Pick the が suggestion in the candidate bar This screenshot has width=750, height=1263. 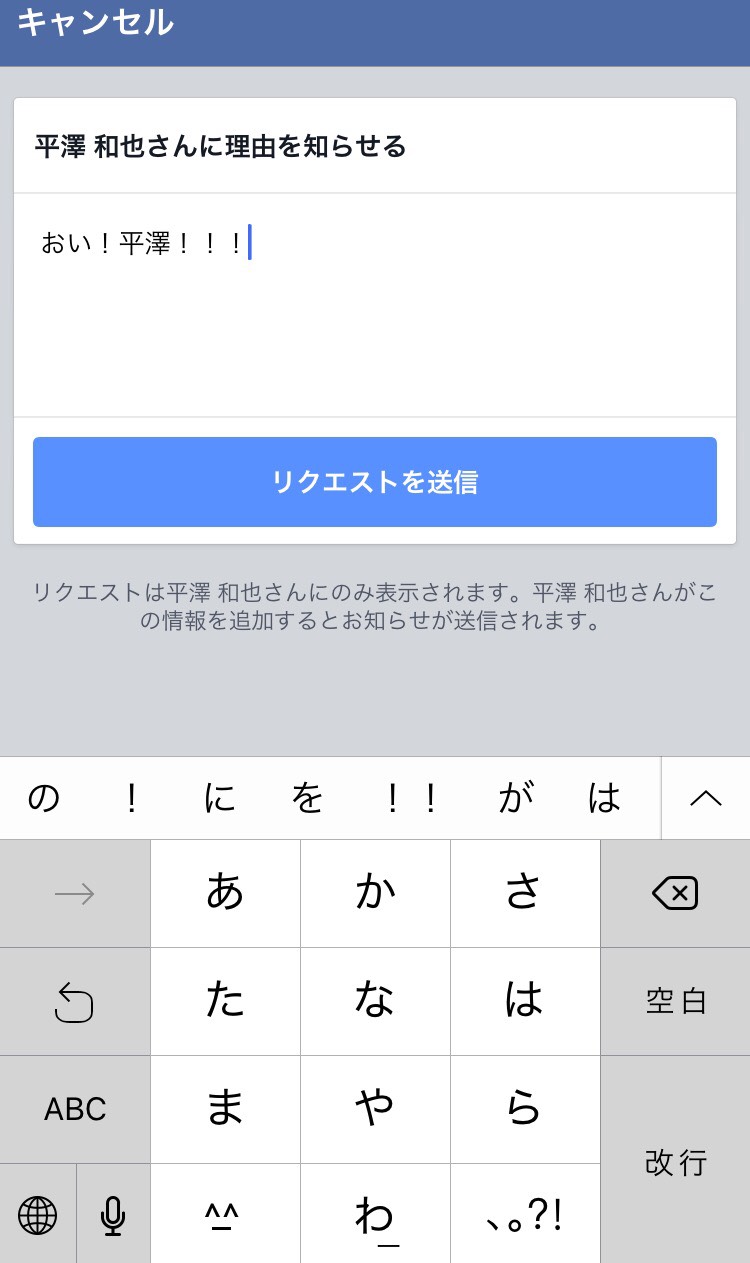coord(517,798)
